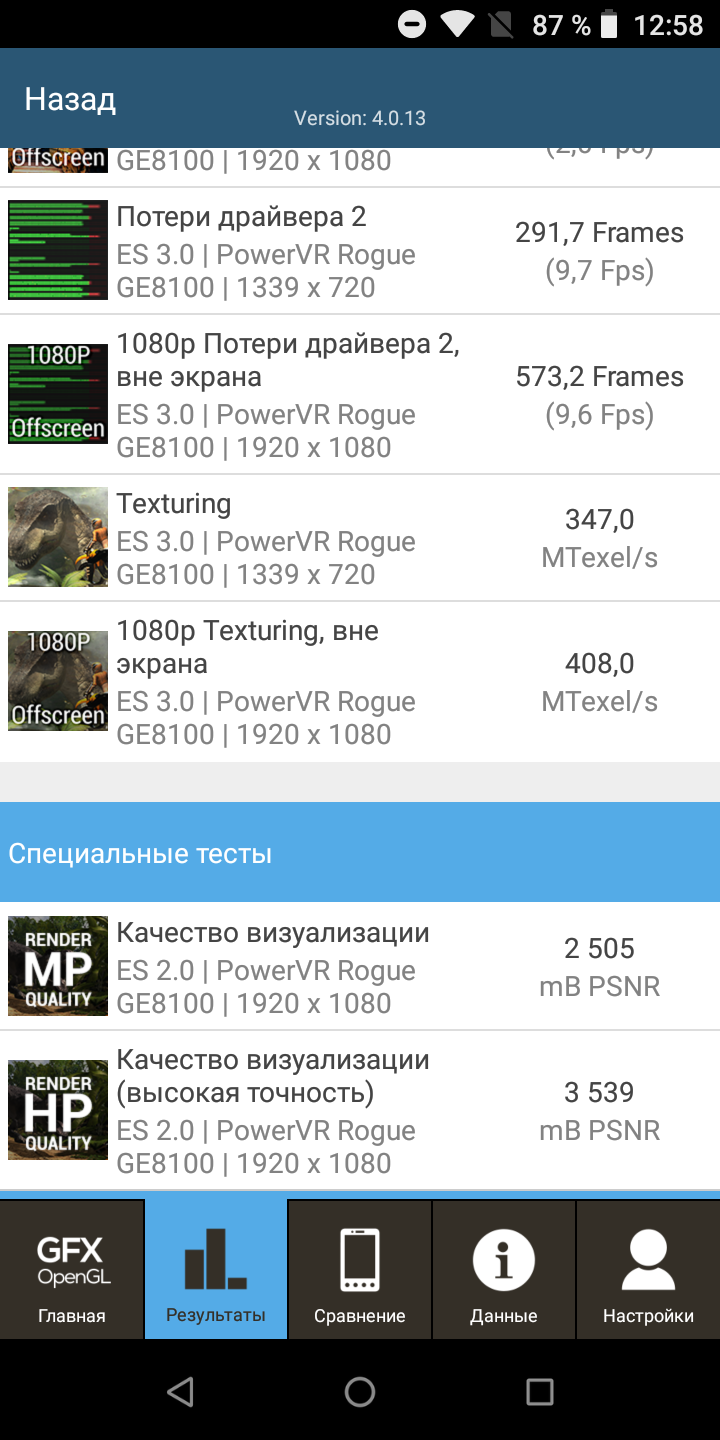The width and height of the screenshot is (720, 1440).
Task: Switch to the Главная tab
Action: point(72,1269)
